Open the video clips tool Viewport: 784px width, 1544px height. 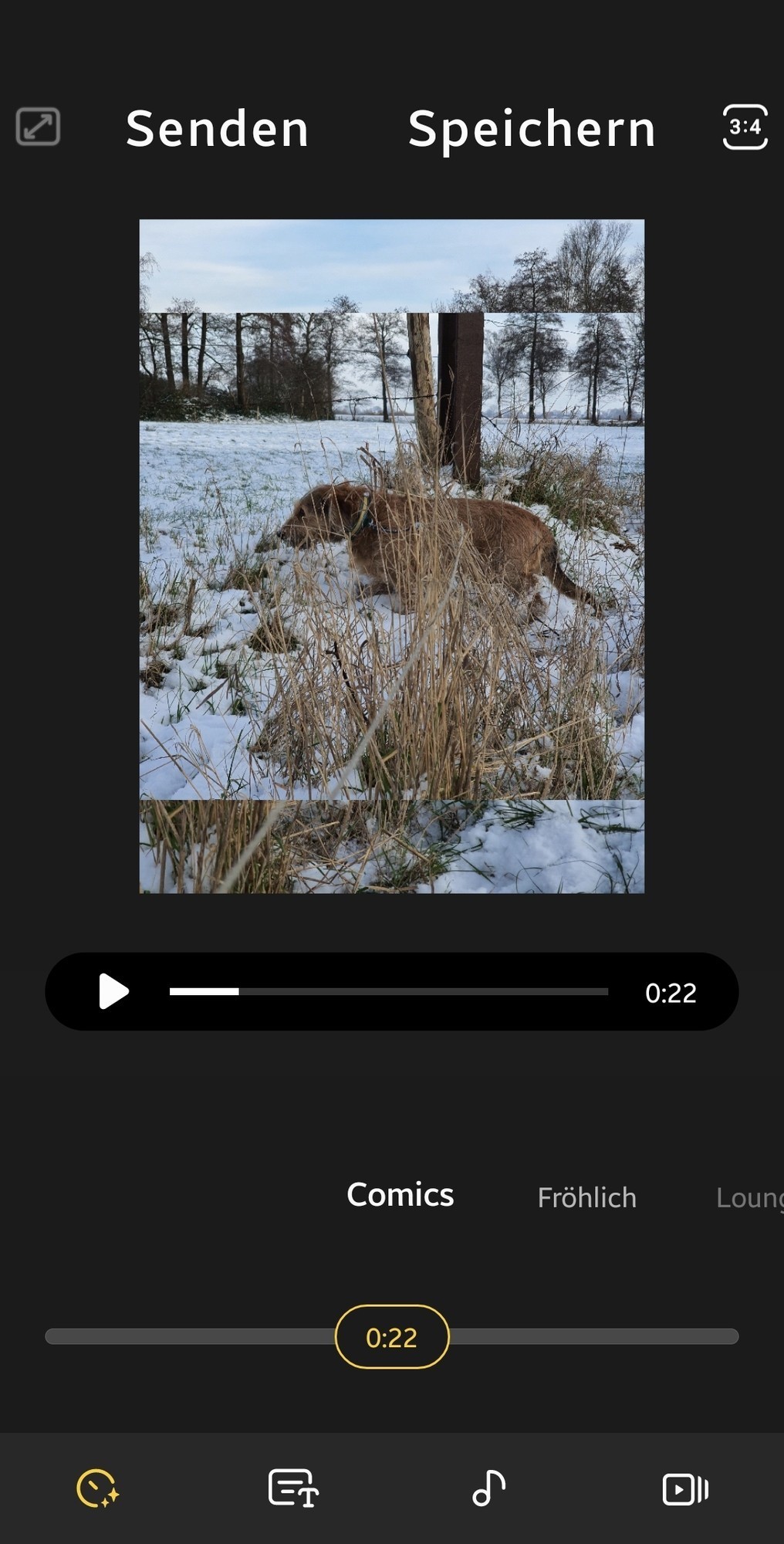(685, 1488)
